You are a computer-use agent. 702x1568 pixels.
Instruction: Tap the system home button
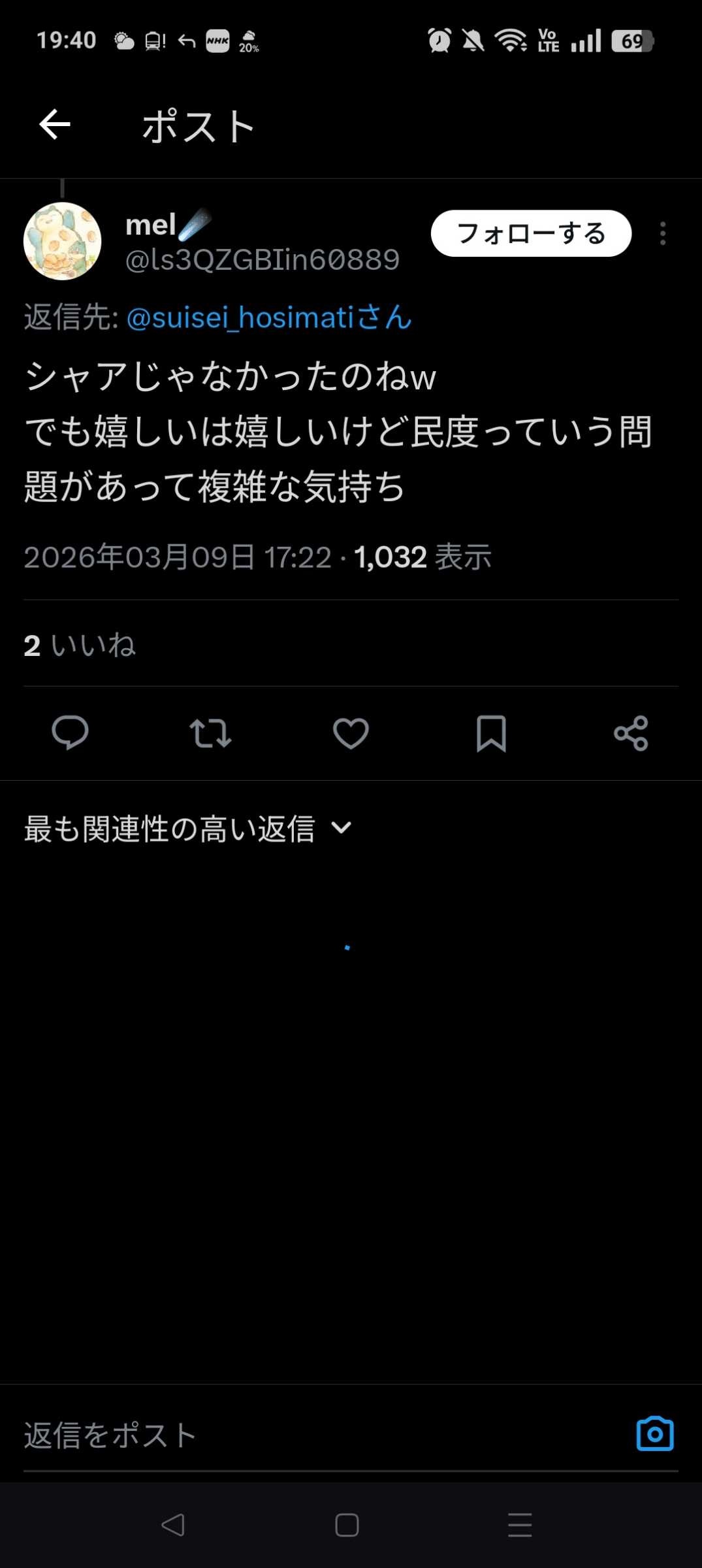click(x=347, y=1526)
